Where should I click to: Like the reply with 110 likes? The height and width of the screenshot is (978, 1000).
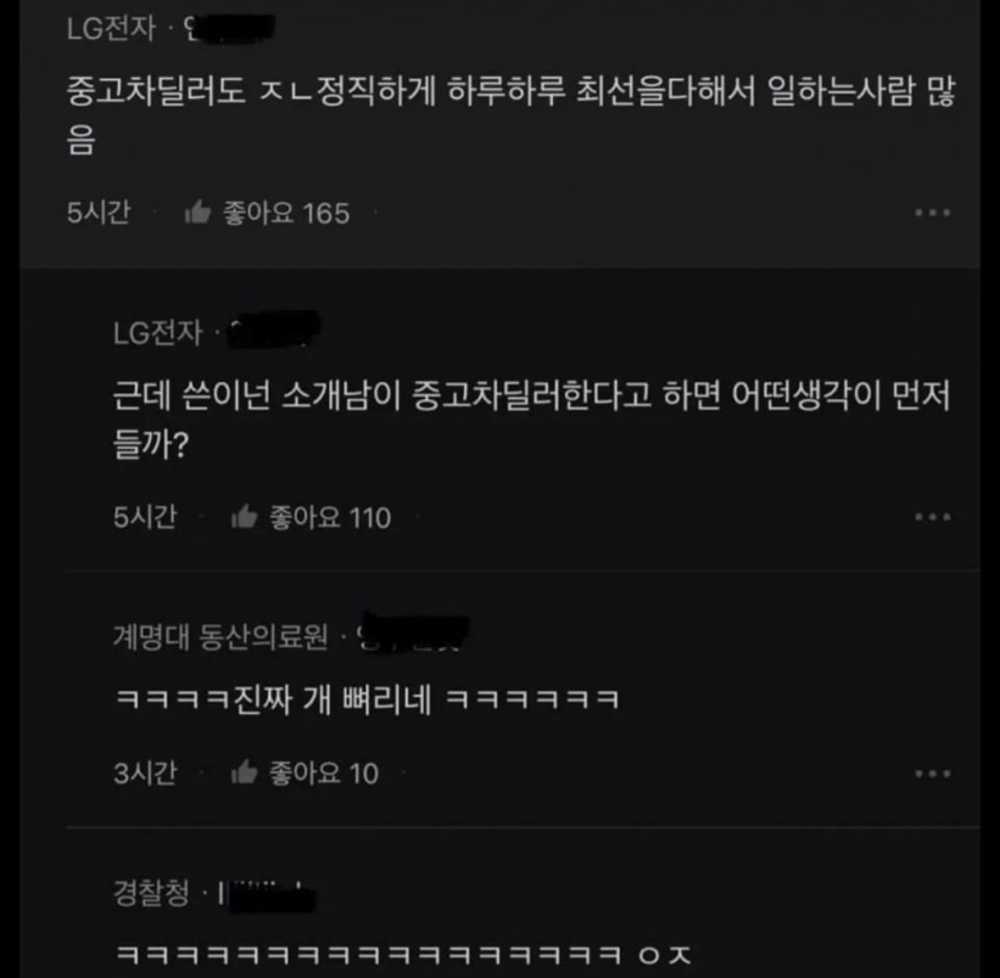point(246,517)
